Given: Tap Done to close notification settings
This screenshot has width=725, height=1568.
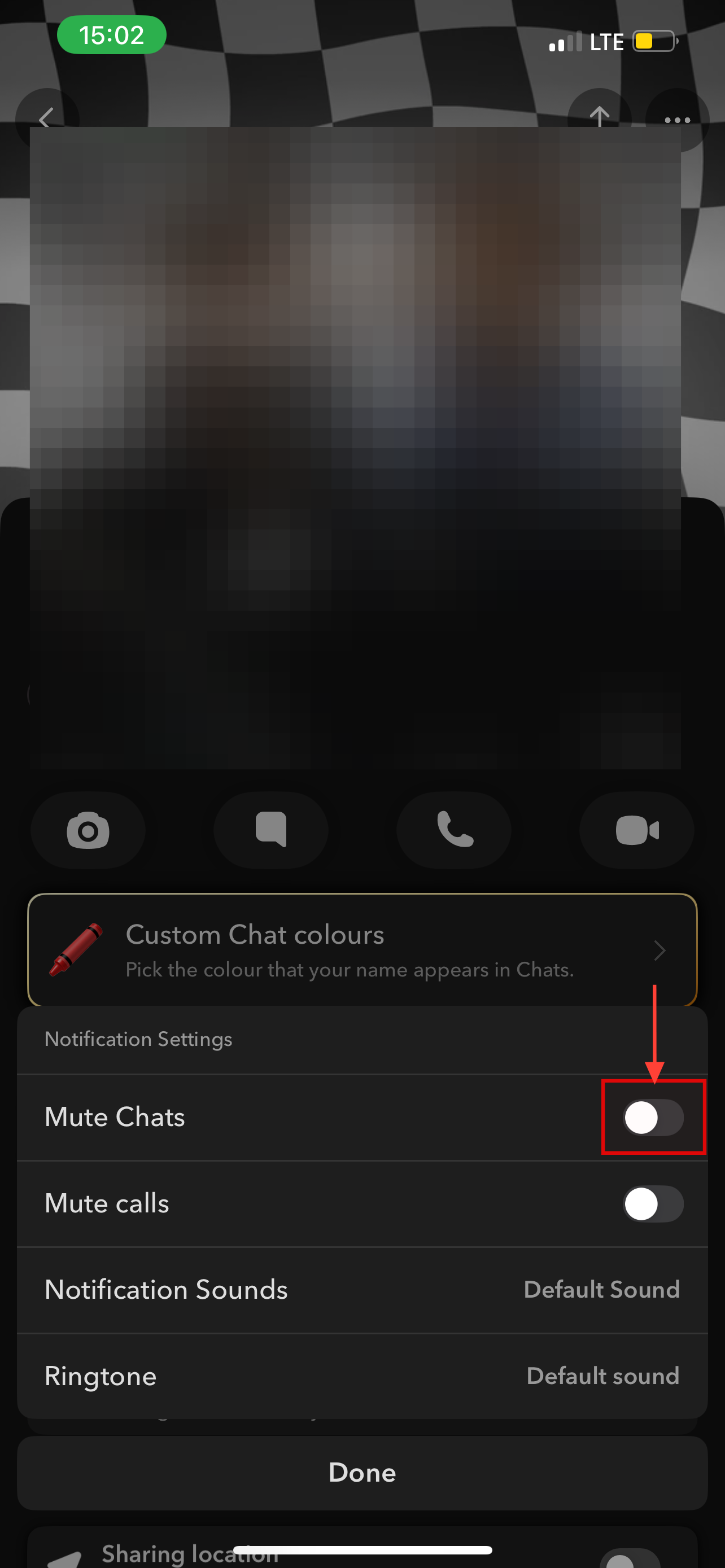Looking at the screenshot, I should coord(362,1473).
